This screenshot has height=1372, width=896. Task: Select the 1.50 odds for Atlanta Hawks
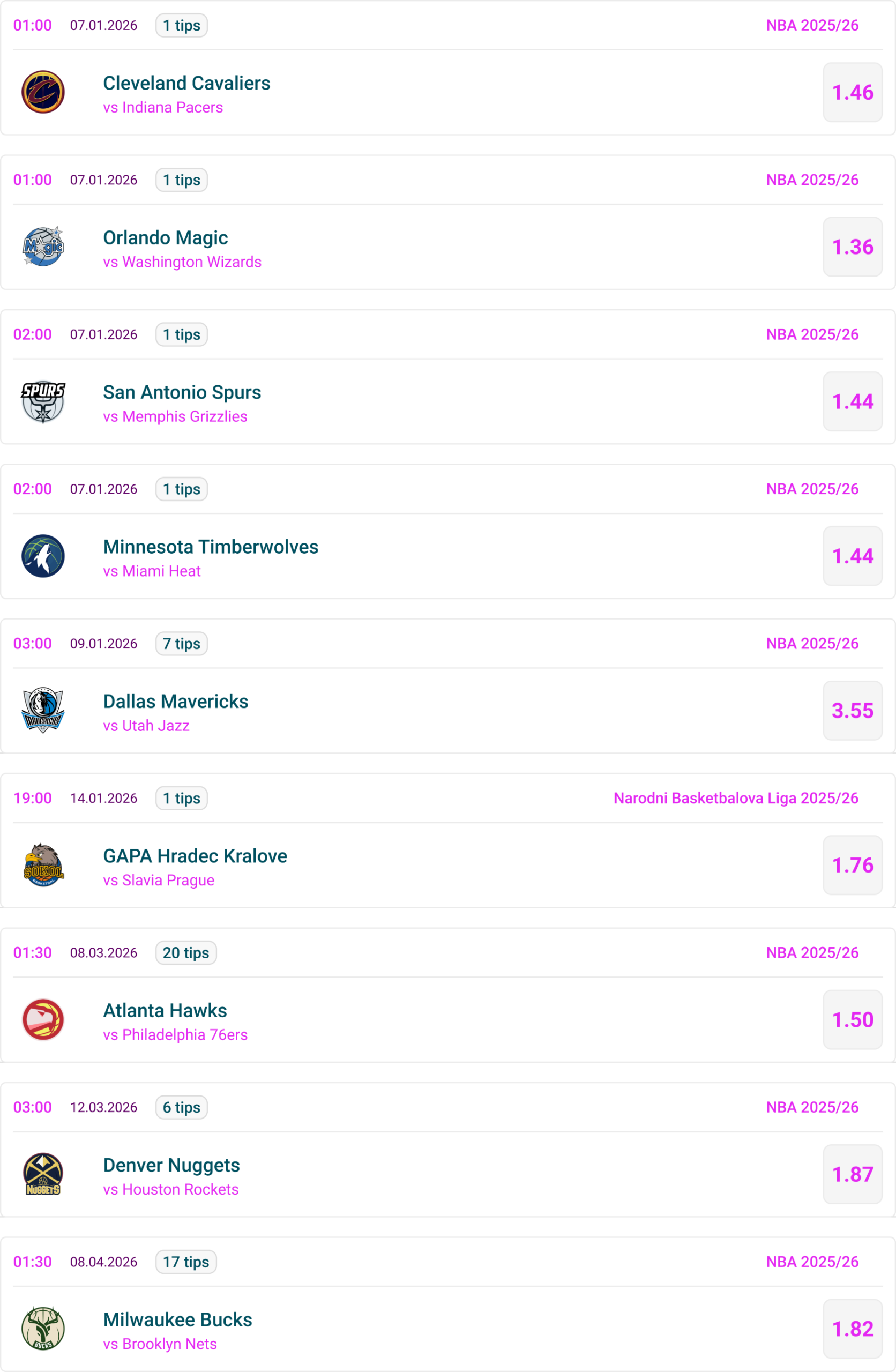[x=852, y=1019]
